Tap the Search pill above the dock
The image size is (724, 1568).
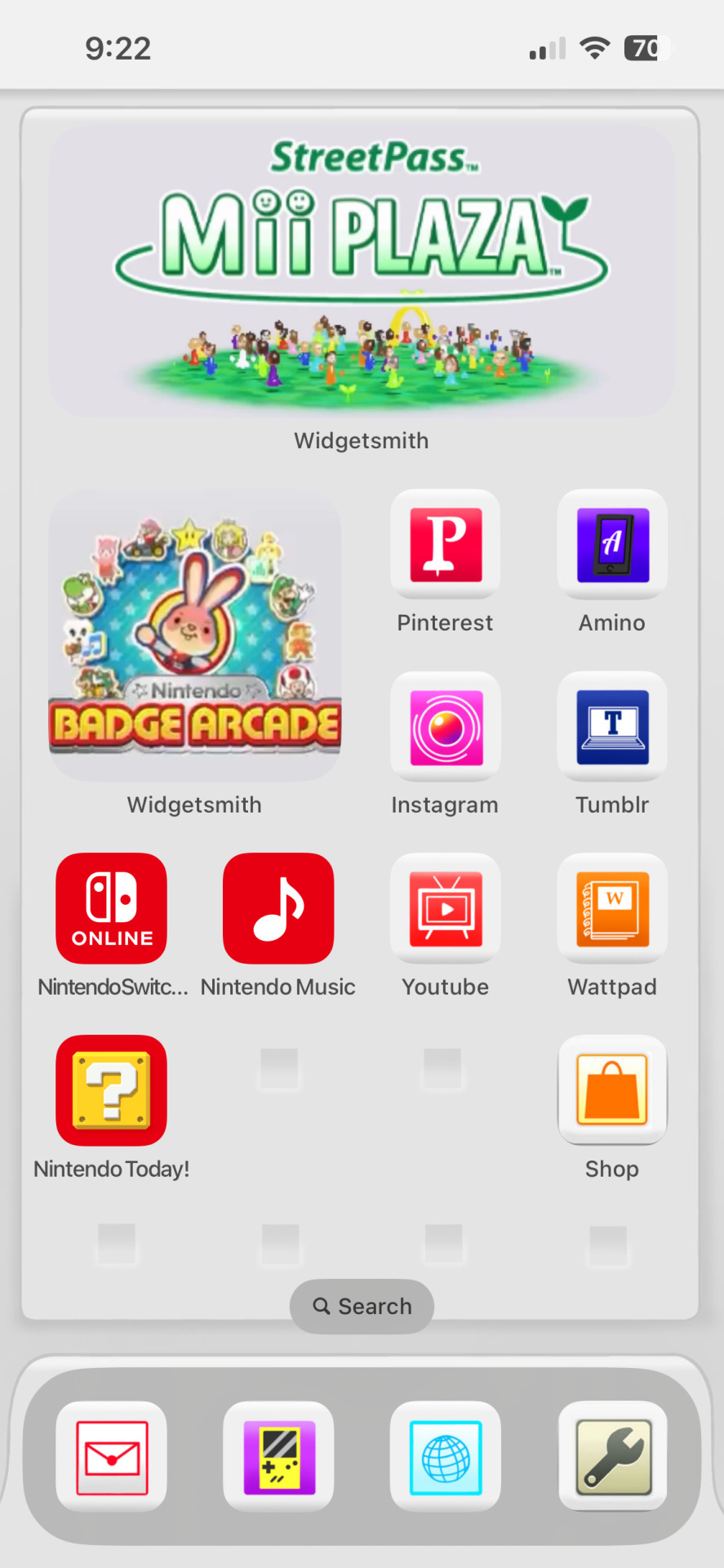(x=362, y=1307)
